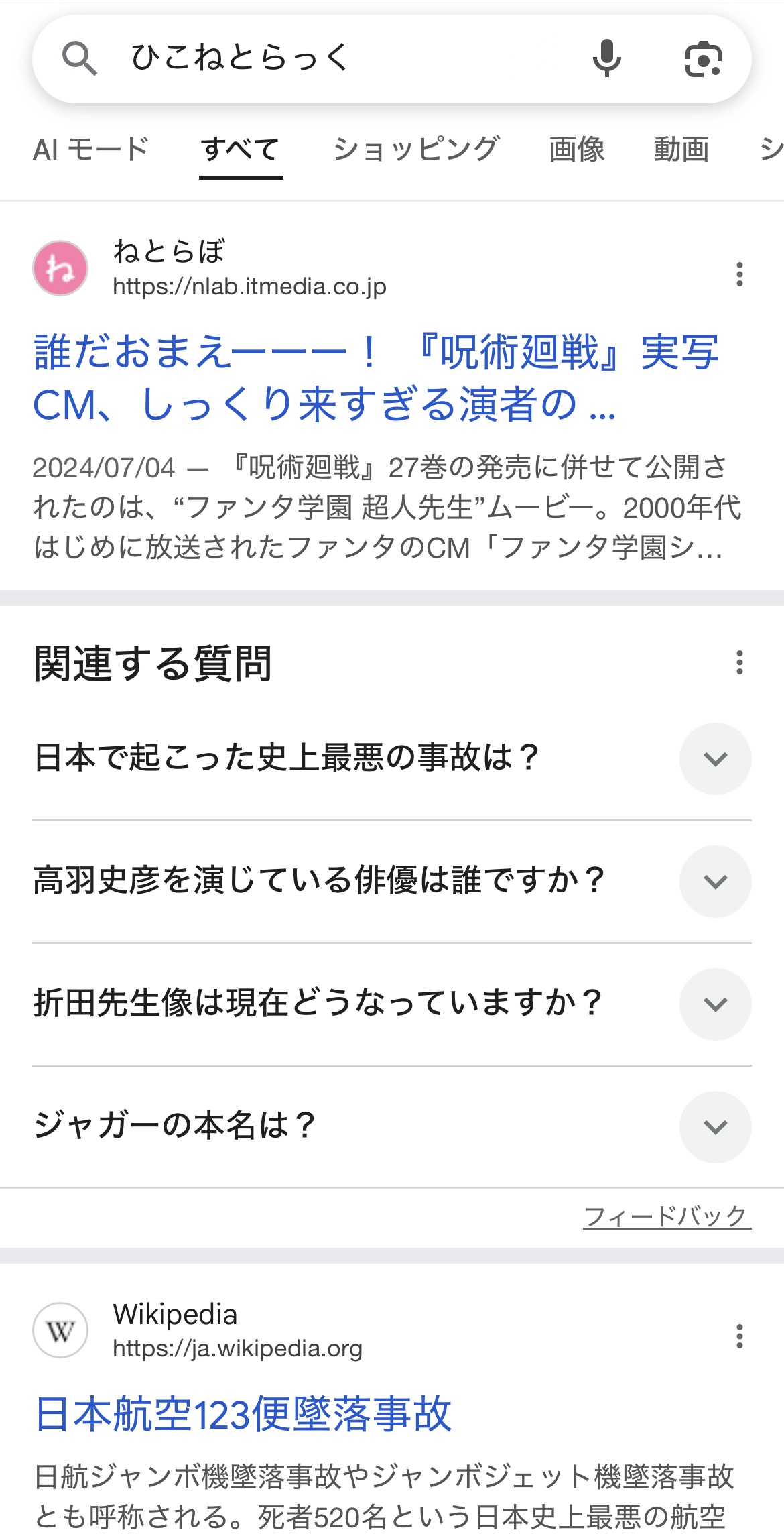
Task: Open Google Lens camera search
Action: 703,59
